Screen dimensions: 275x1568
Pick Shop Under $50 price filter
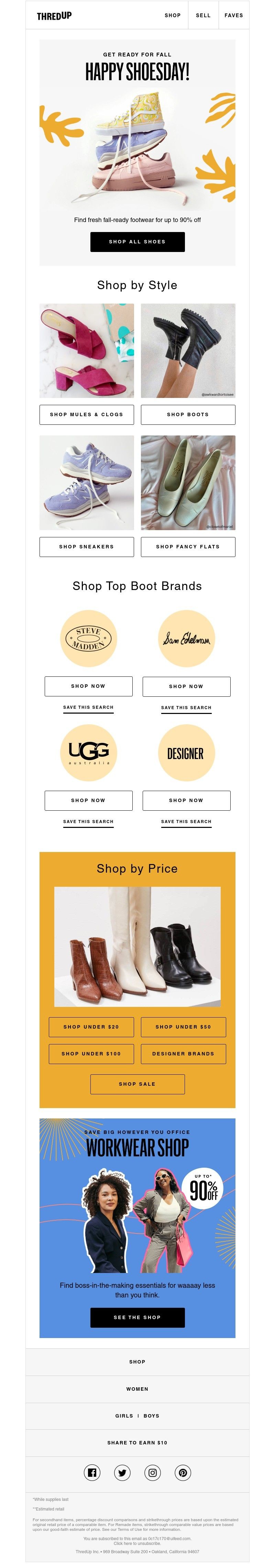coord(183,1027)
